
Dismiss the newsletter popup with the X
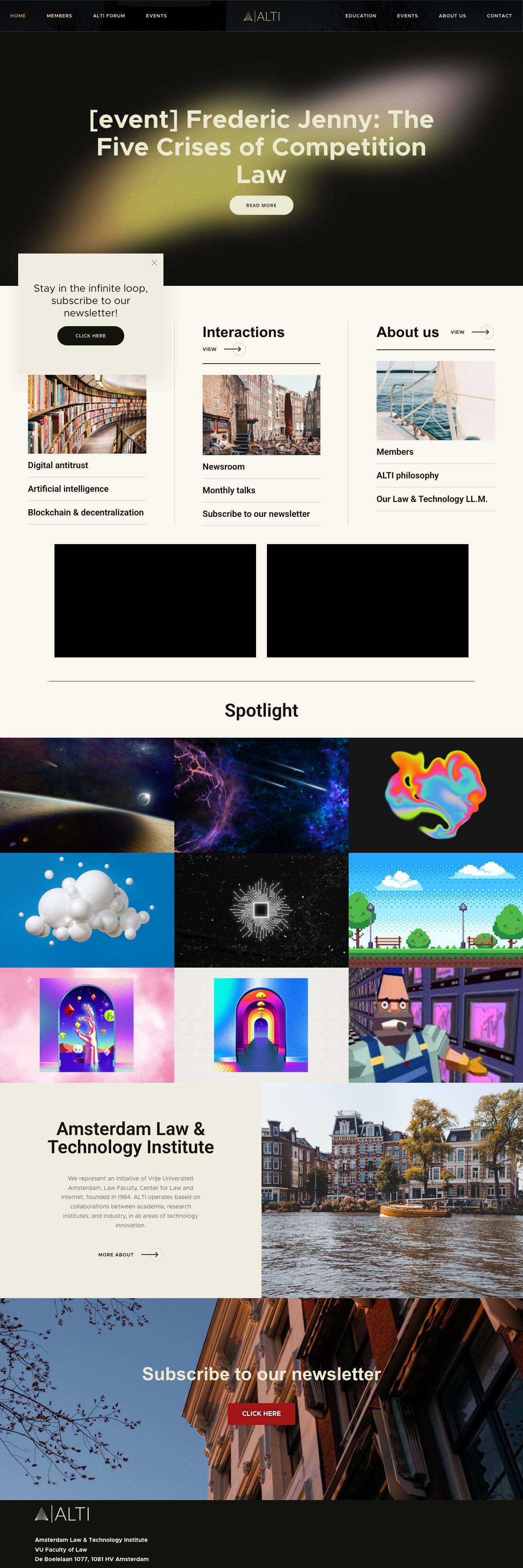pyautogui.click(x=154, y=262)
